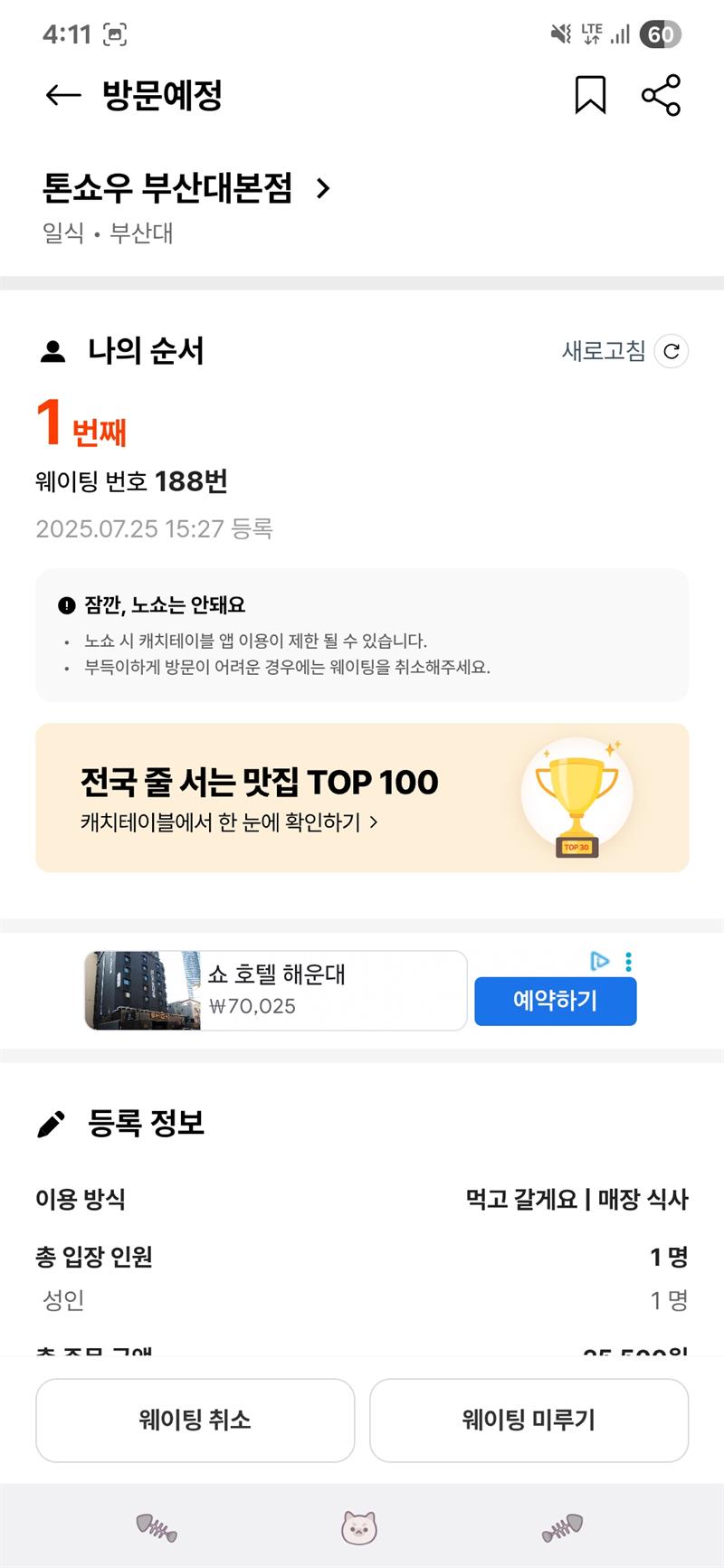The height and width of the screenshot is (1568, 724).
Task: Bookmark this restaurant
Action: 590,95
